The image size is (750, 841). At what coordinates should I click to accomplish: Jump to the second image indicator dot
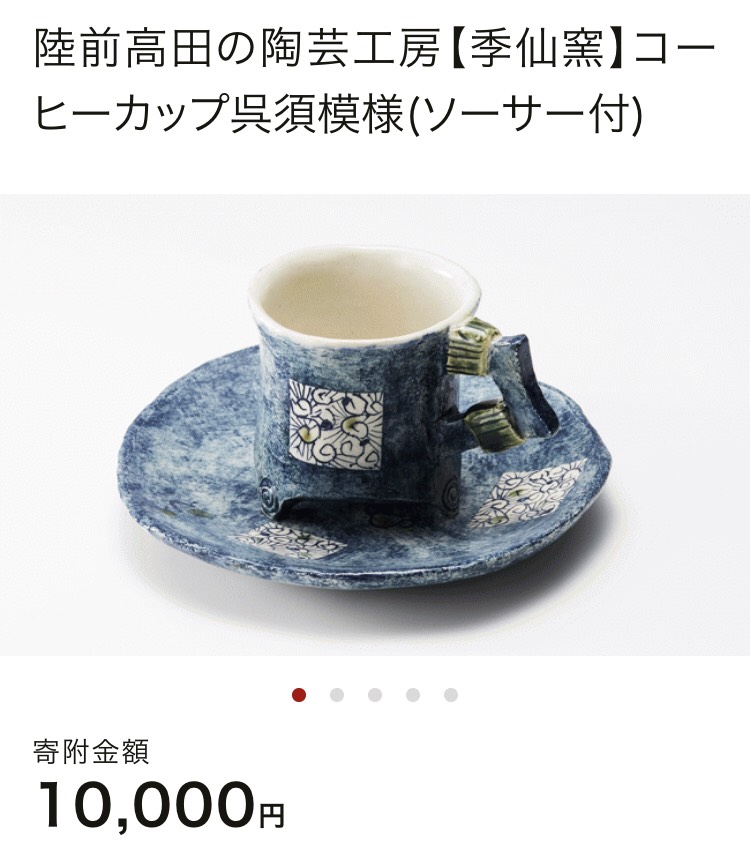[337, 695]
